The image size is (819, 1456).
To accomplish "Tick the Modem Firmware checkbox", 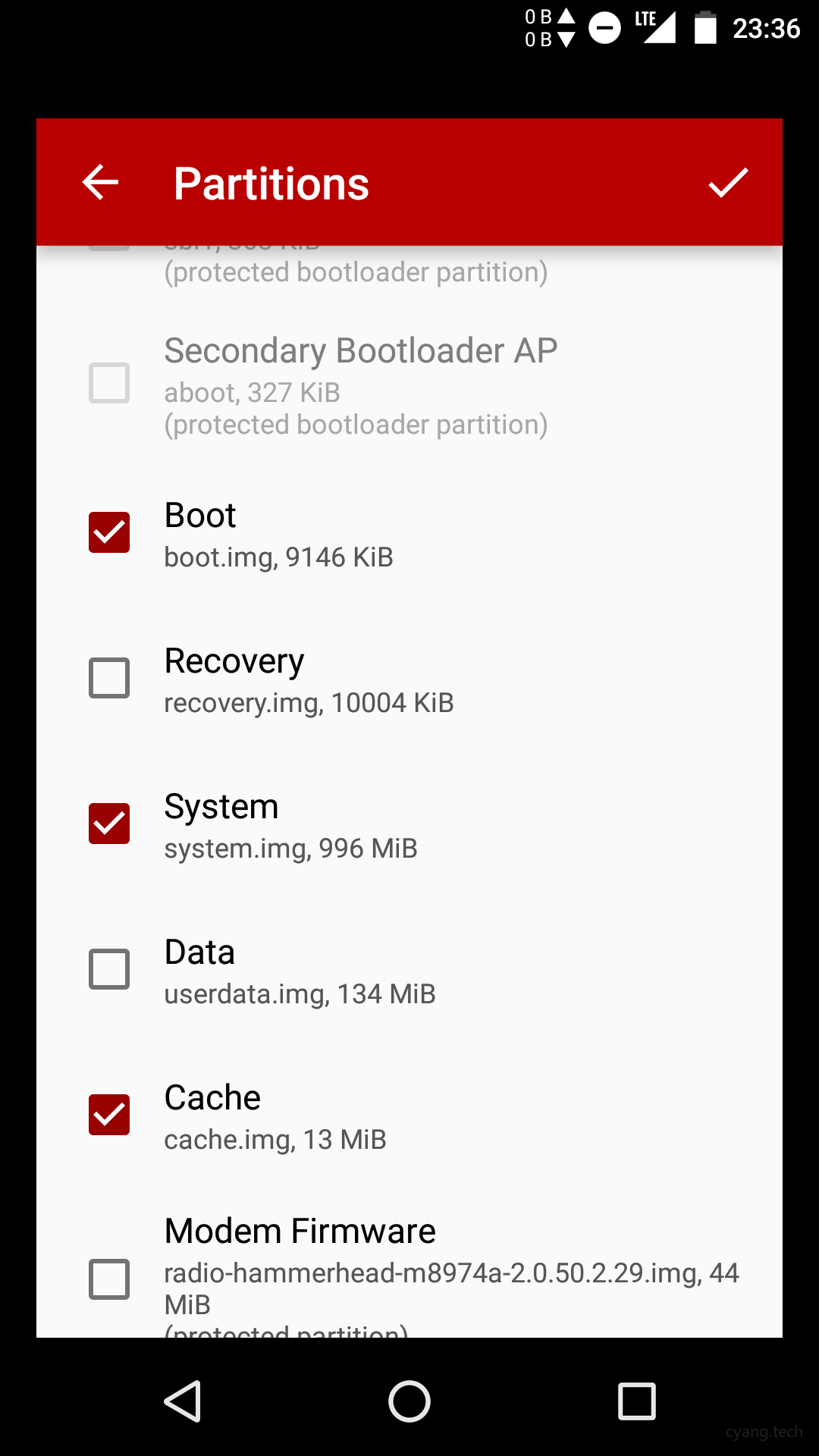I will tap(109, 1279).
